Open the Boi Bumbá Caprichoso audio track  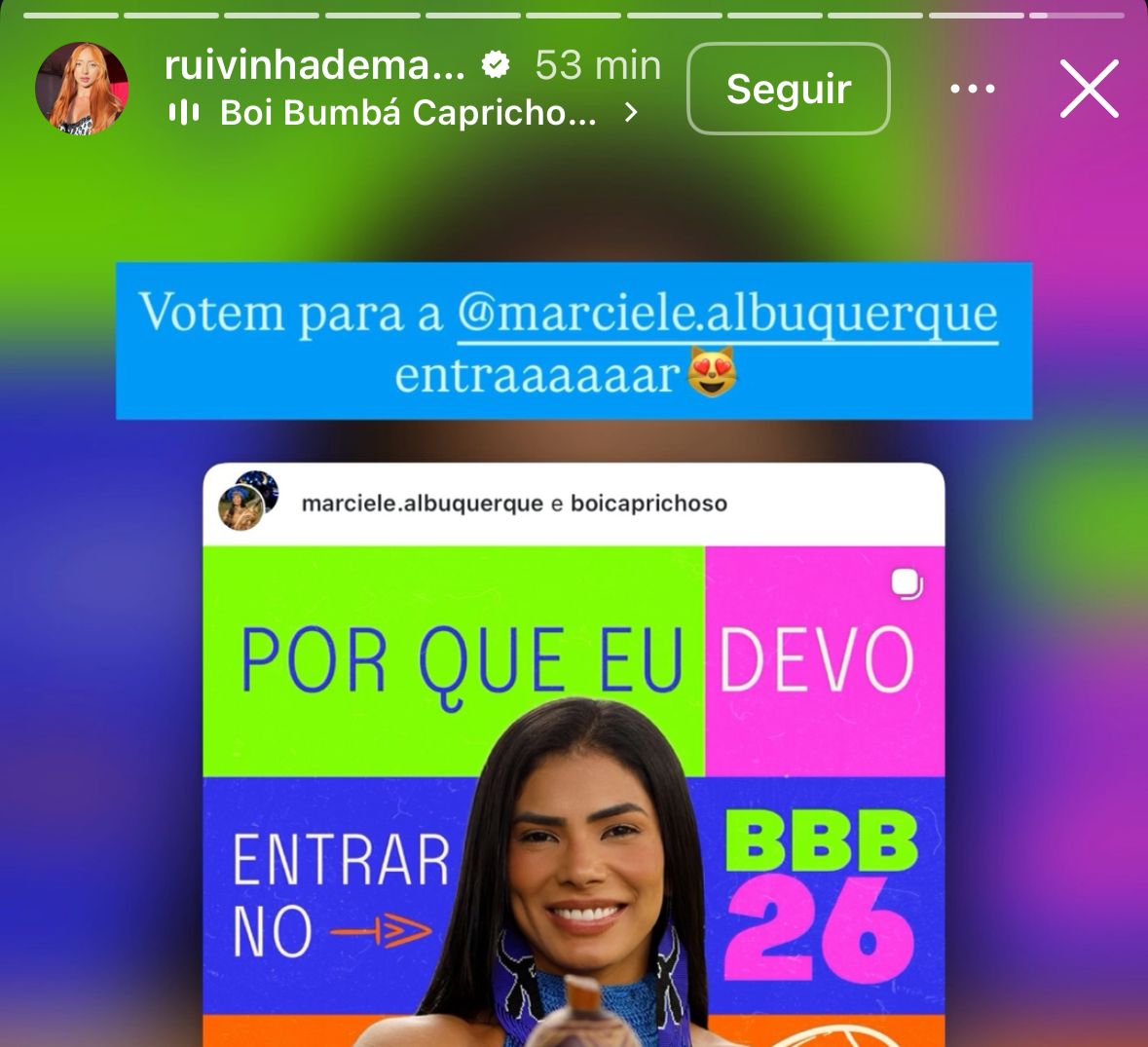[409, 113]
